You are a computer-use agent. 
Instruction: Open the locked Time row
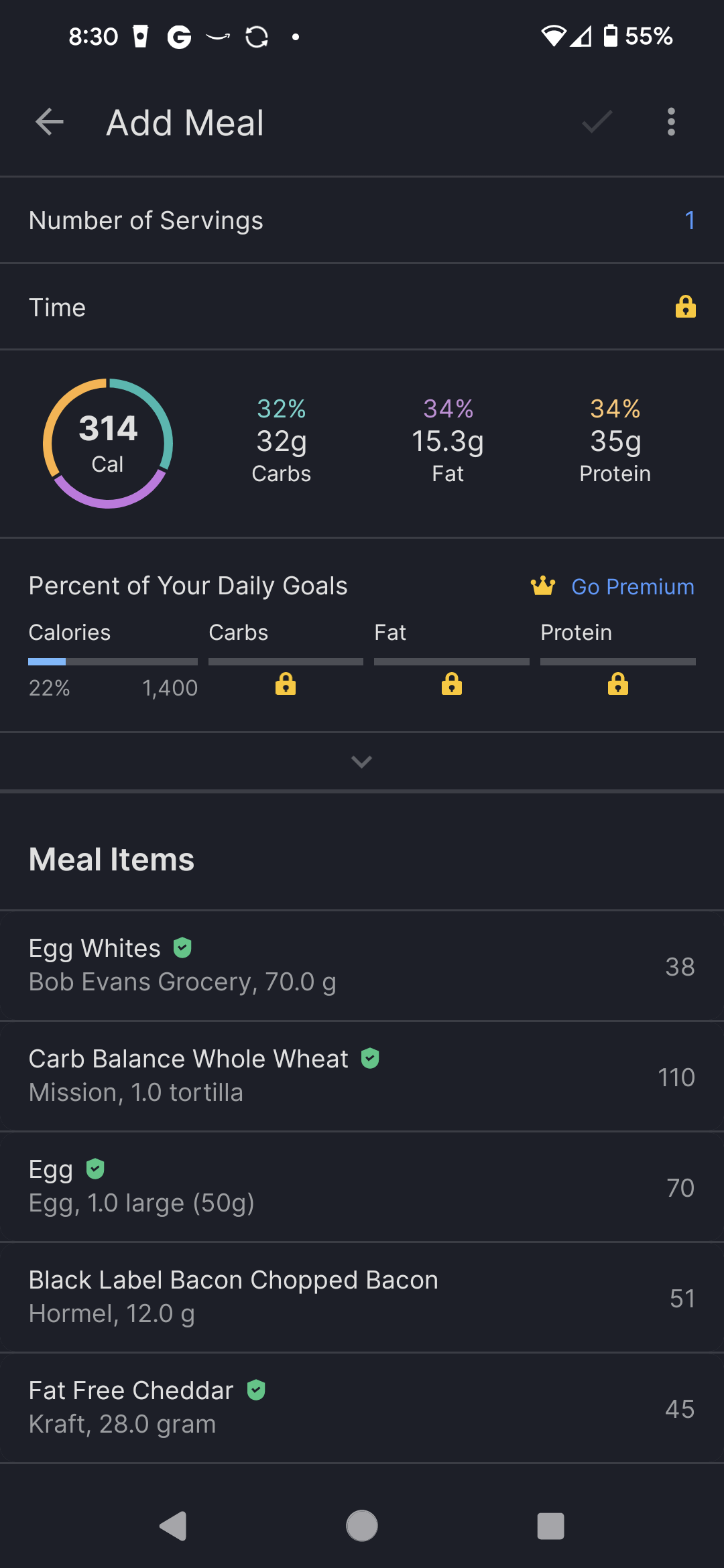coord(362,308)
